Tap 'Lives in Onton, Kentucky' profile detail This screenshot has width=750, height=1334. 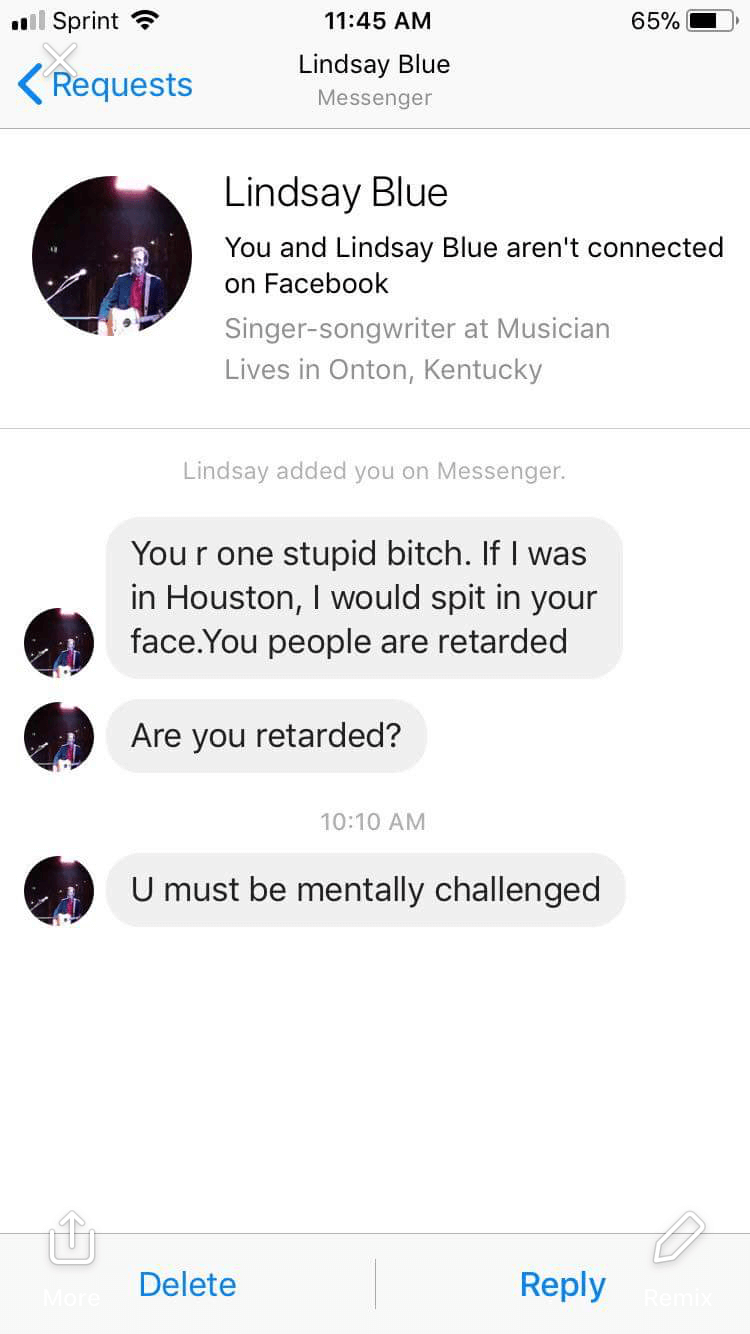[x=382, y=370]
